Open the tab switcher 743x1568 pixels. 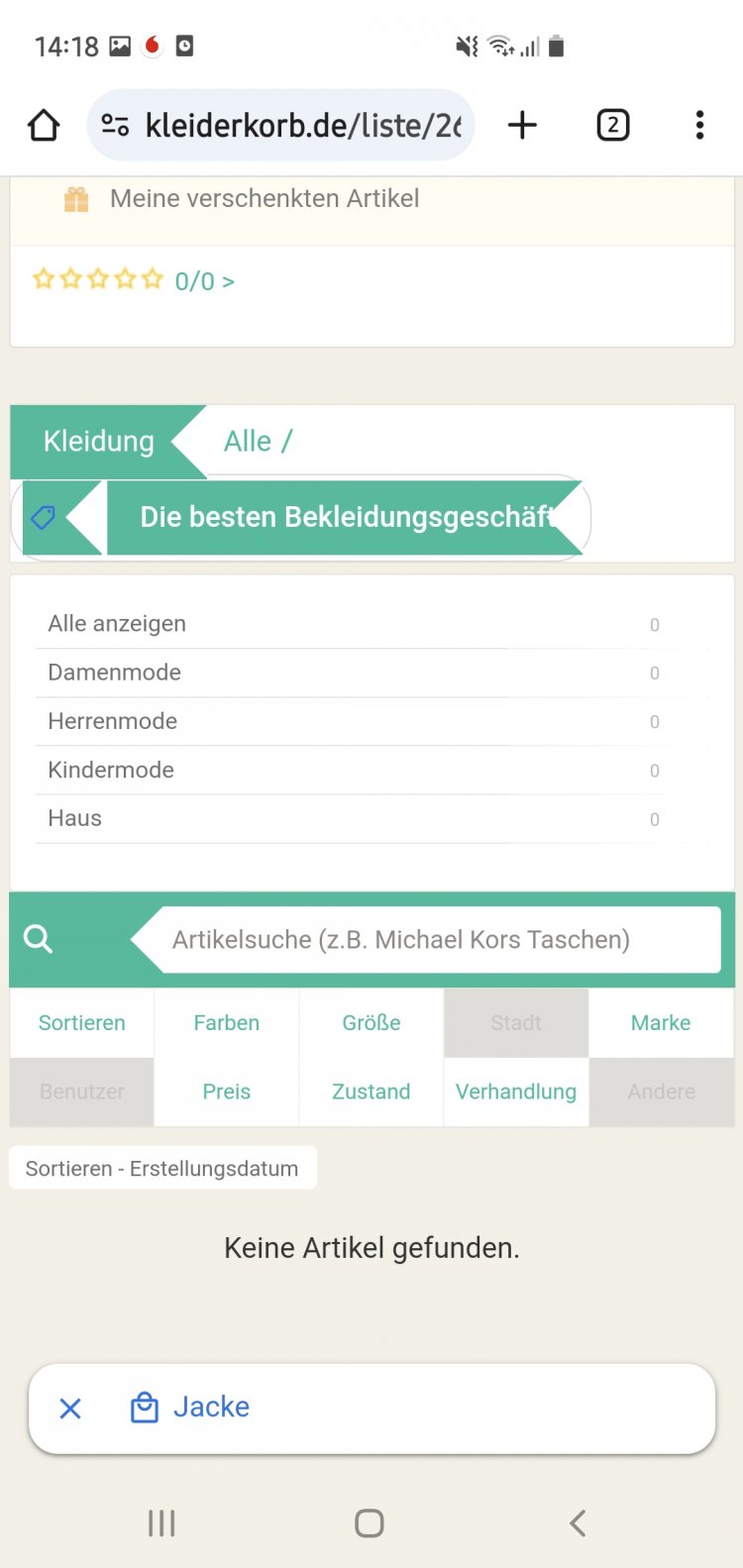point(612,126)
